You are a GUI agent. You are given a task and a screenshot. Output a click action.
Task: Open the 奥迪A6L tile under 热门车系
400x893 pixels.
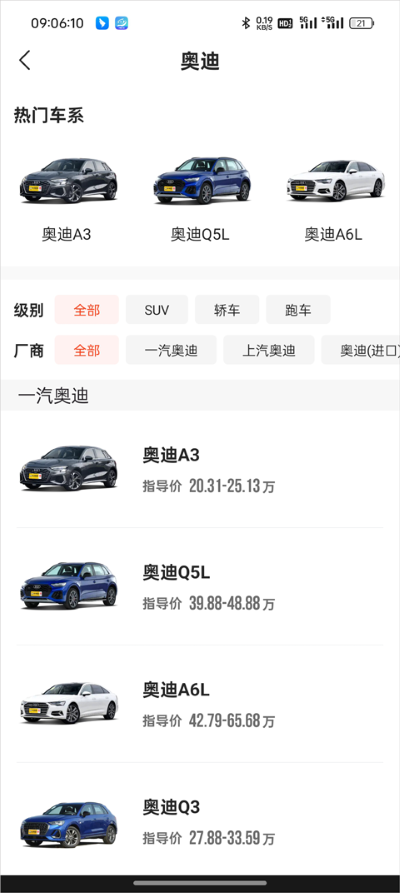click(x=334, y=199)
